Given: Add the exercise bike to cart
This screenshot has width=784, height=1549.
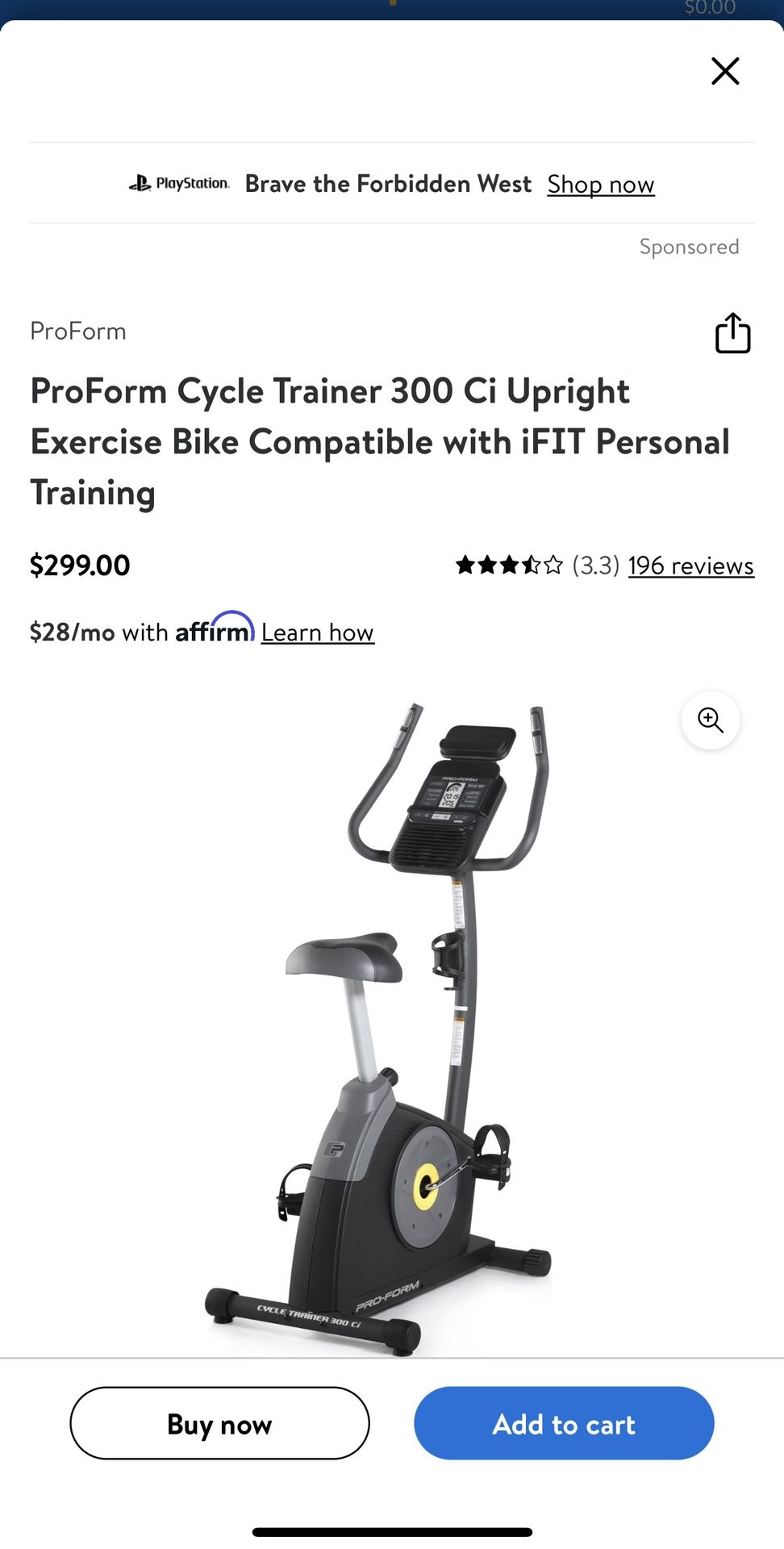Looking at the screenshot, I should [x=564, y=1423].
